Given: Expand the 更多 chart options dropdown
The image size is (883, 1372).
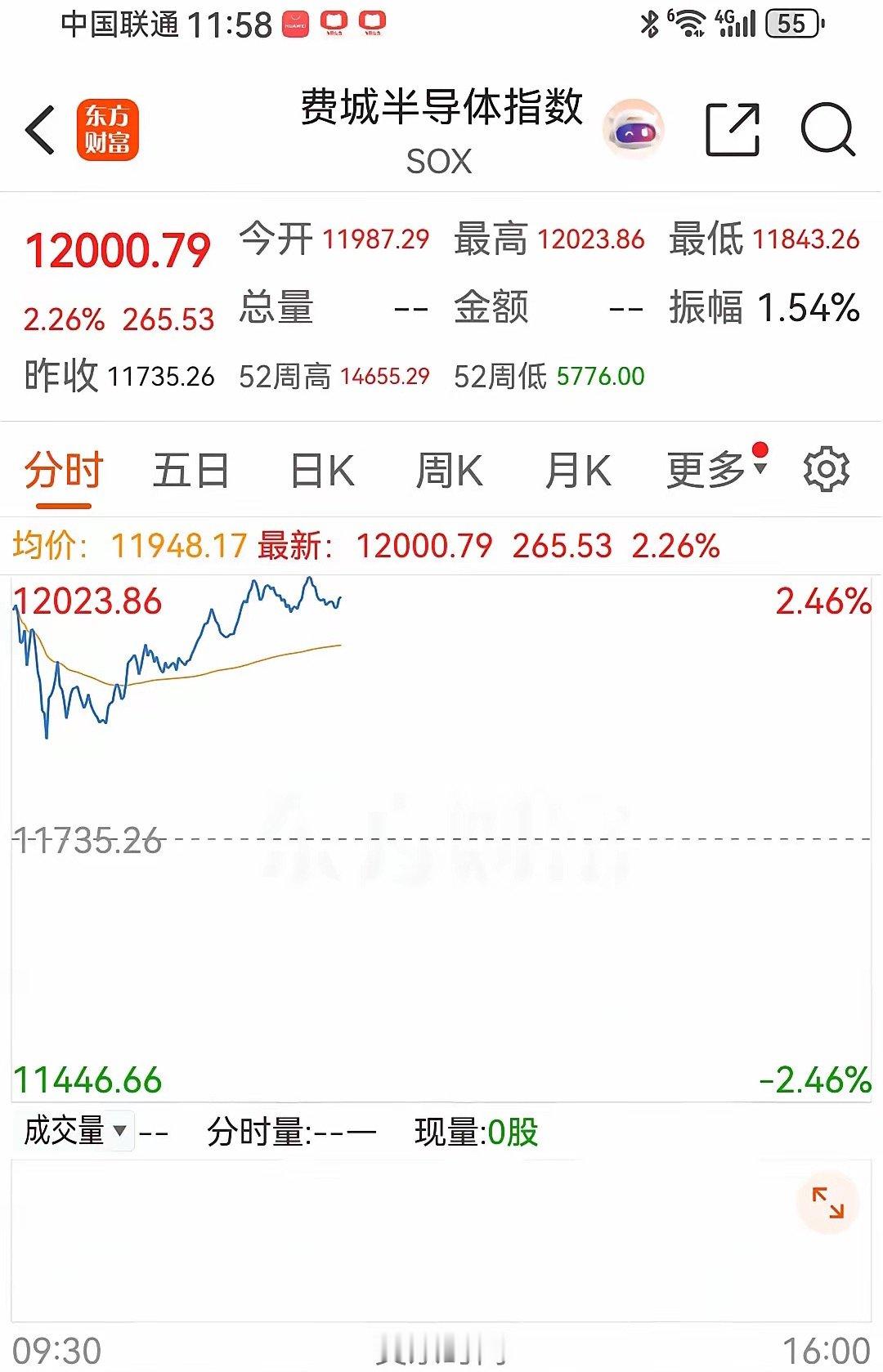Looking at the screenshot, I should click(x=717, y=469).
